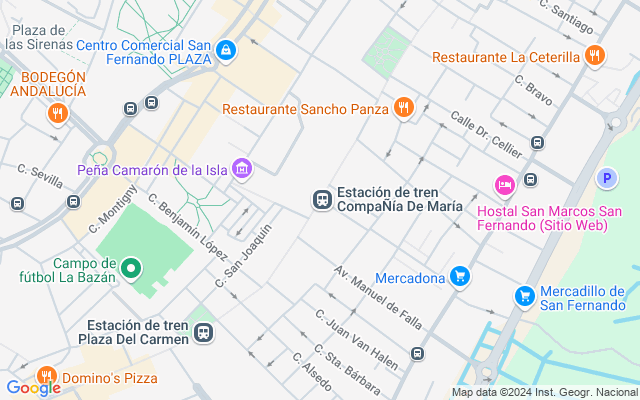
Task: Tap Peña Camarón de la Isla marker
Action: click(x=241, y=169)
